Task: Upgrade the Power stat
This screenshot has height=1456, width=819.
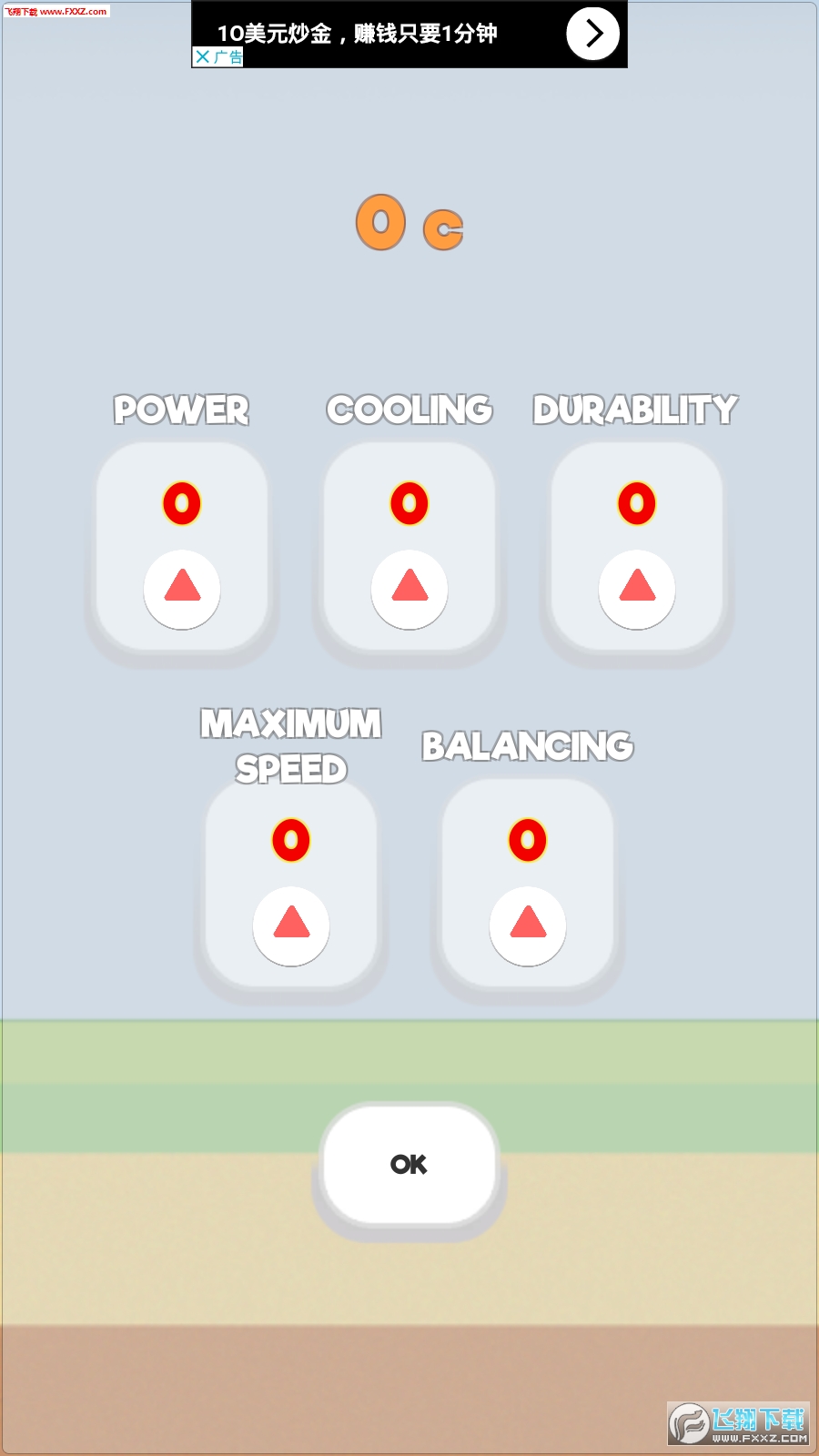Action: point(182,589)
